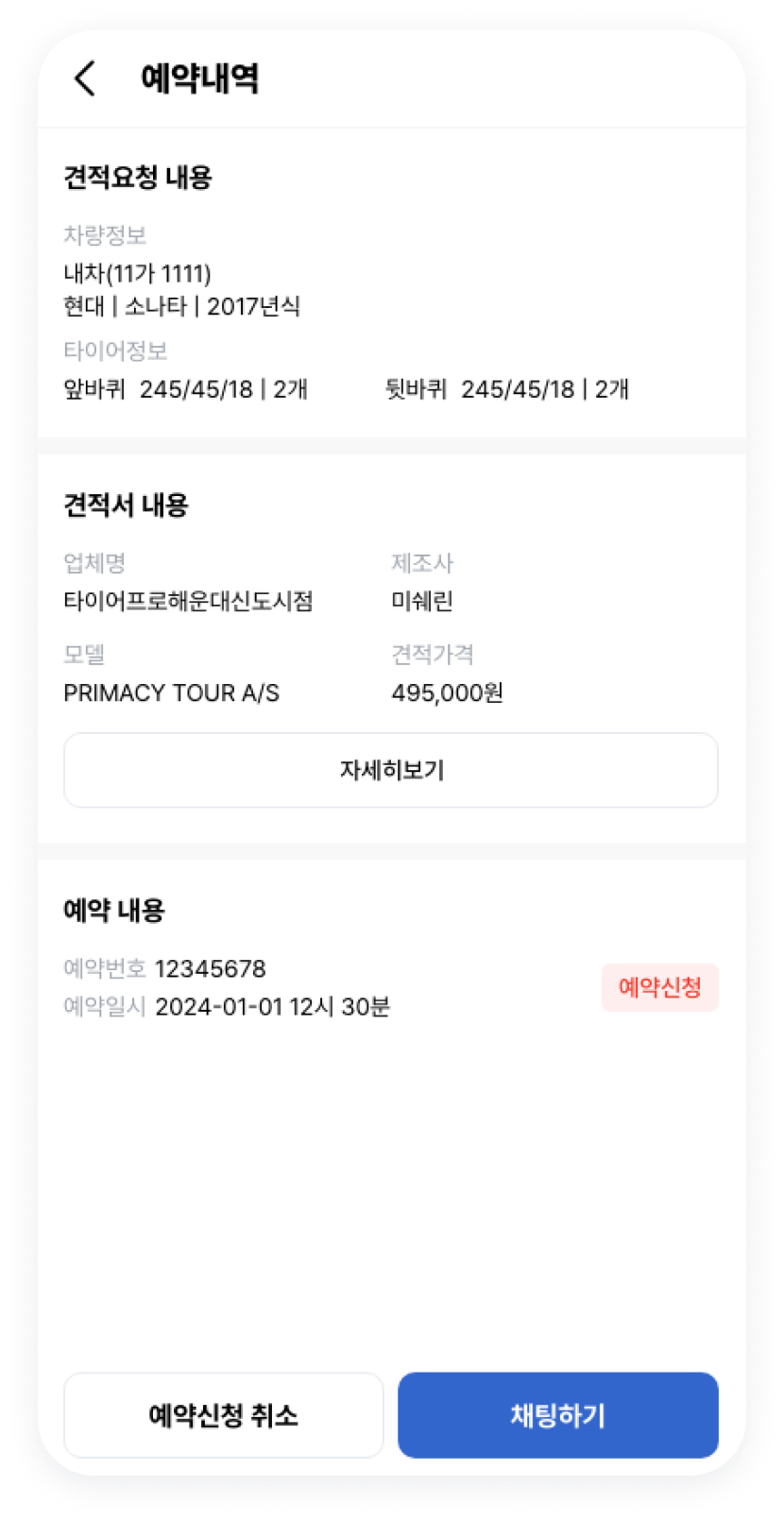The image size is (784, 1521).
Task: Open 자세히보기 for quote details
Action: click(x=391, y=770)
